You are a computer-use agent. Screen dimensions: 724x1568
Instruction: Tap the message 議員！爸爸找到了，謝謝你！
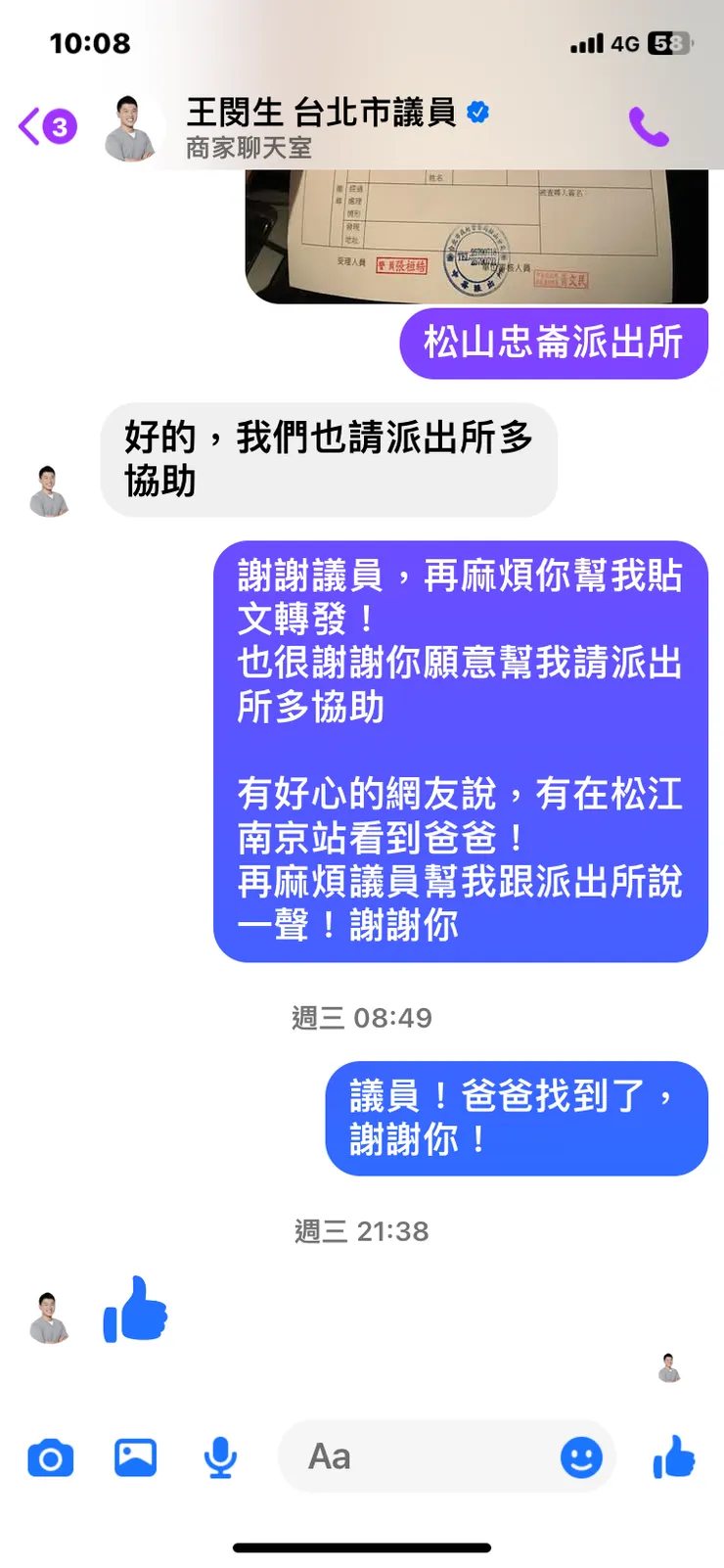(x=517, y=1119)
